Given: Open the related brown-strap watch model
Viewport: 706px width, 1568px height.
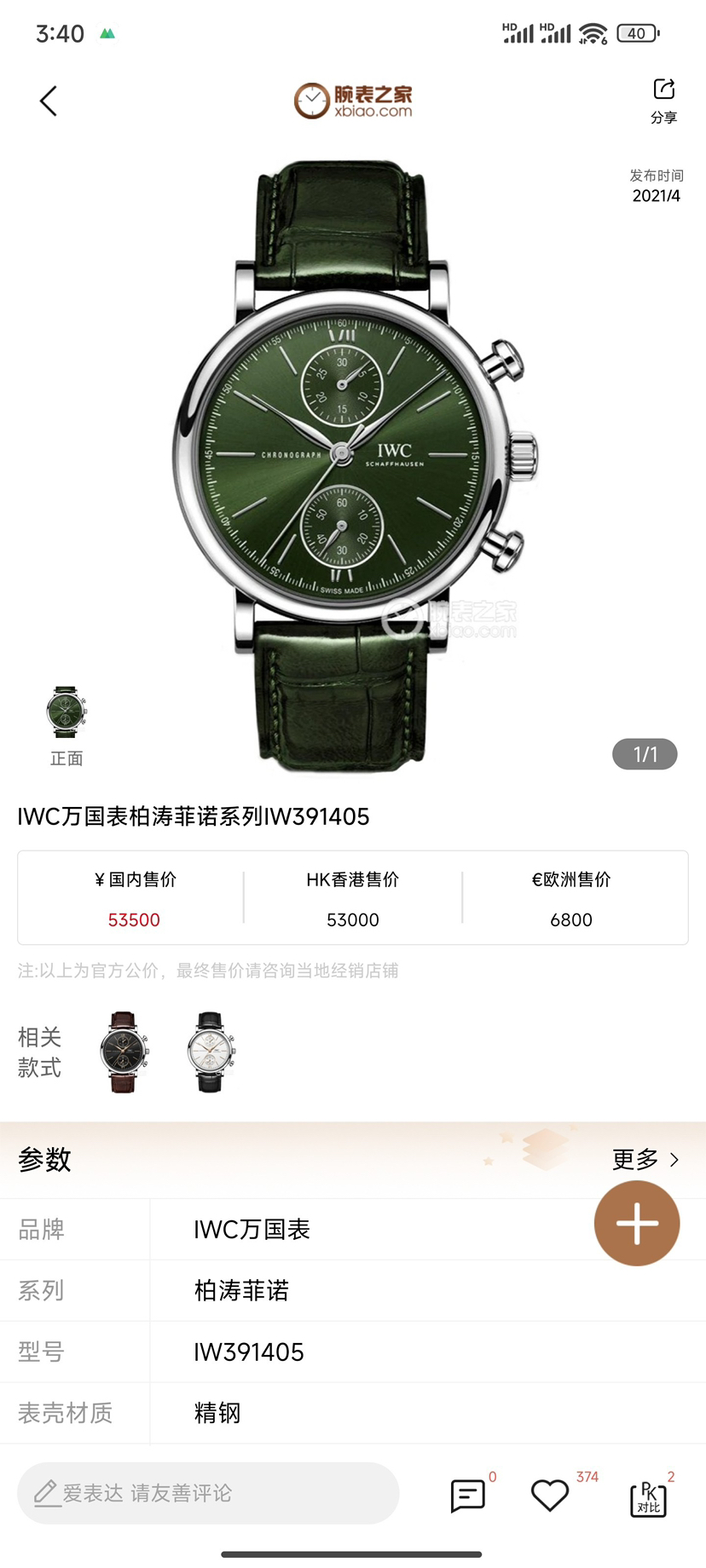Looking at the screenshot, I should click(124, 1052).
